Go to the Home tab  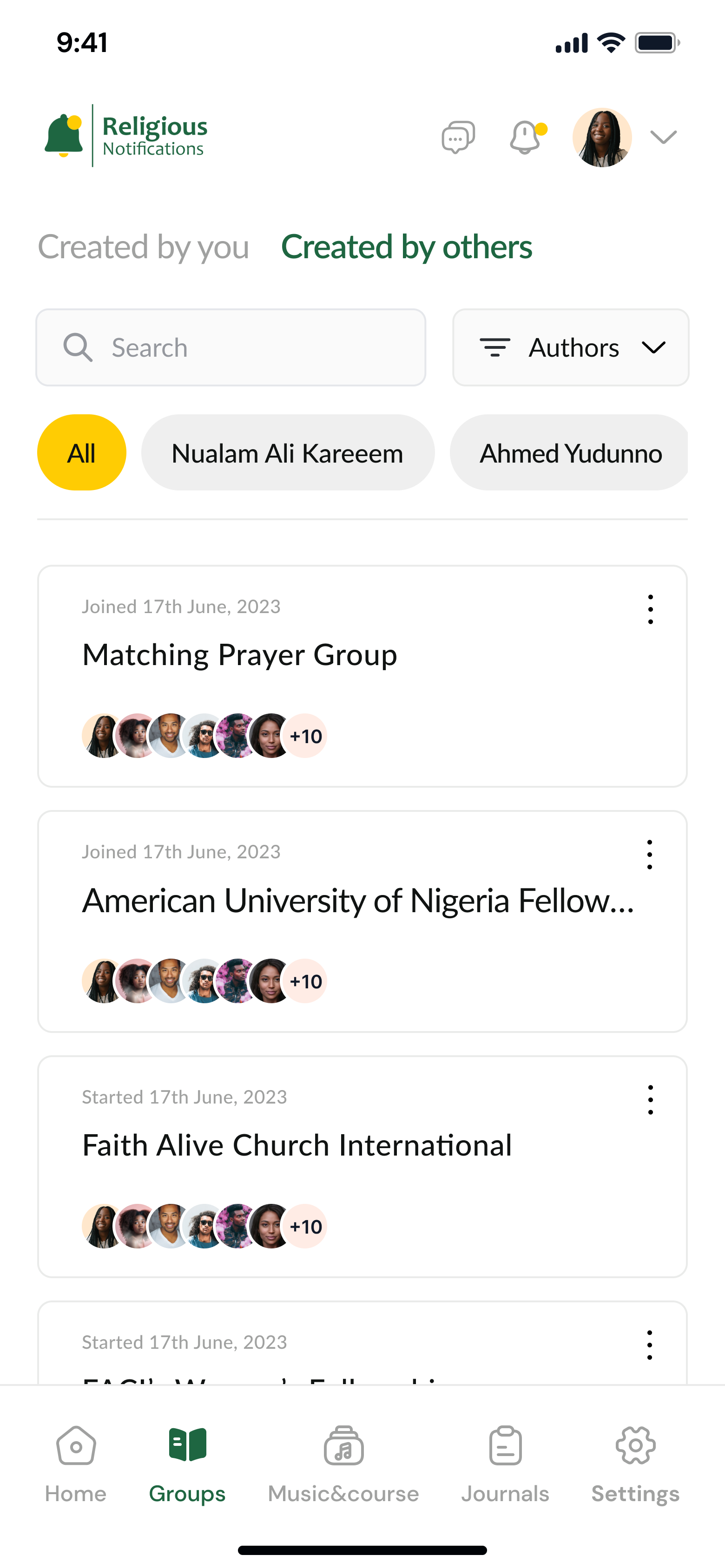tap(76, 1464)
